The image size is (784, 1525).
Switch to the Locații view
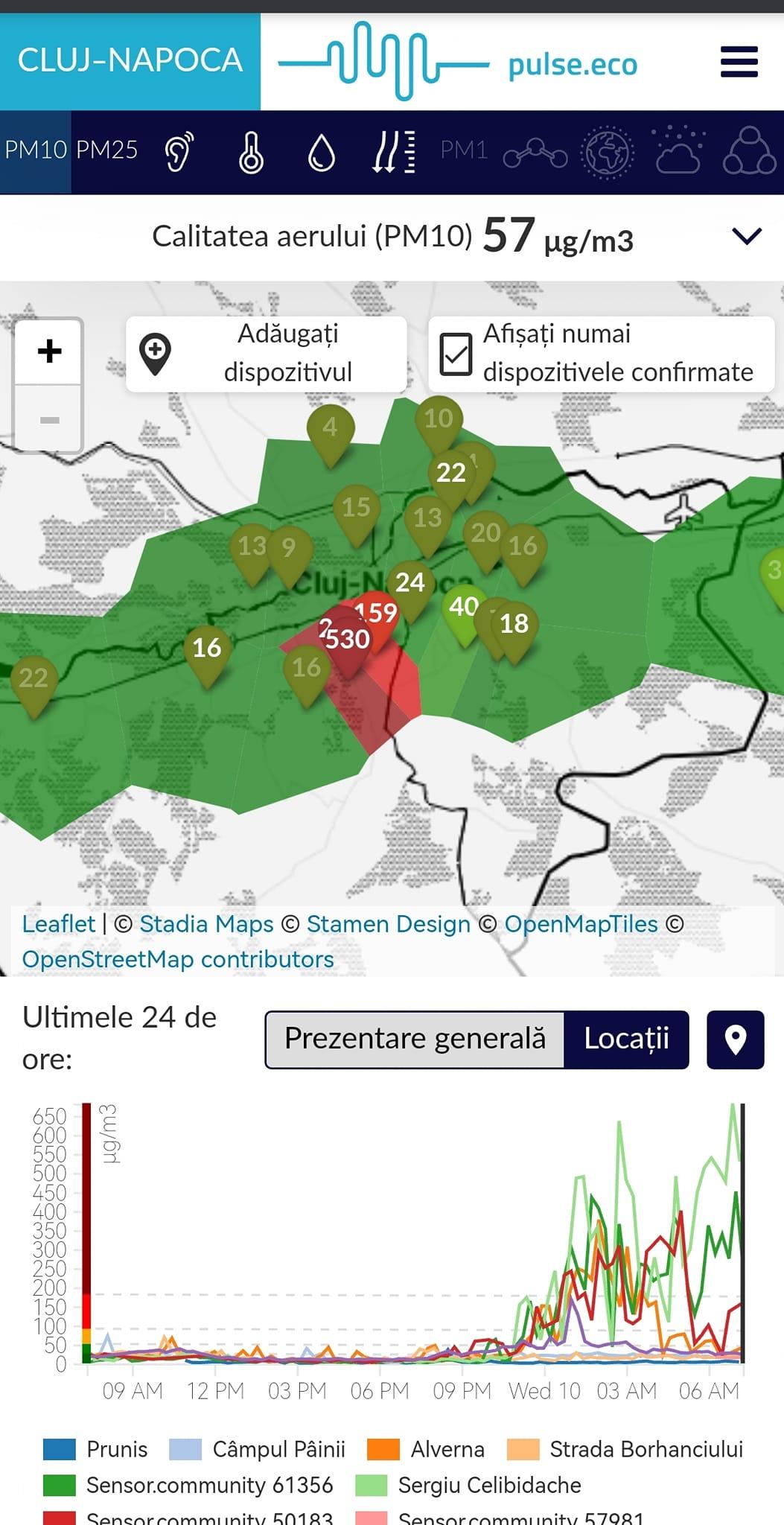(x=626, y=1039)
